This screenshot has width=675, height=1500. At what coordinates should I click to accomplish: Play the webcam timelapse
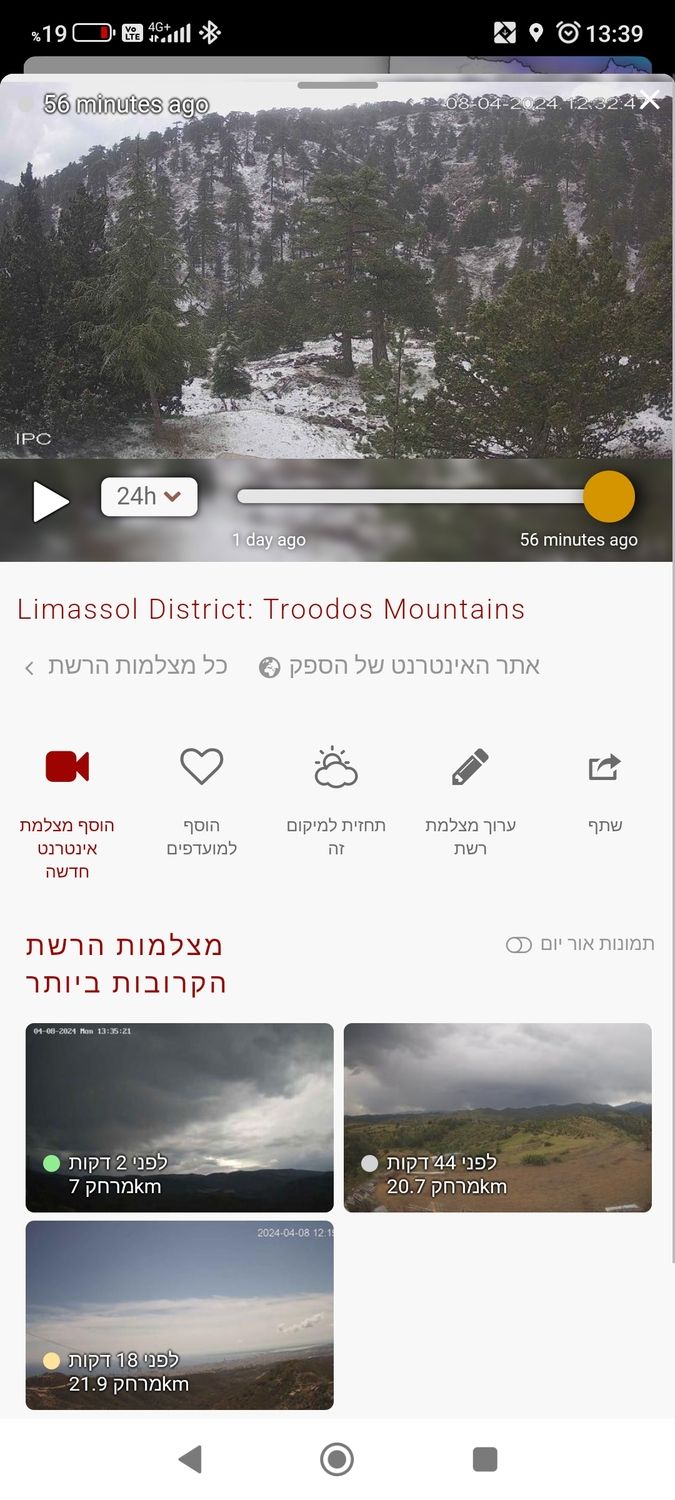[50, 501]
